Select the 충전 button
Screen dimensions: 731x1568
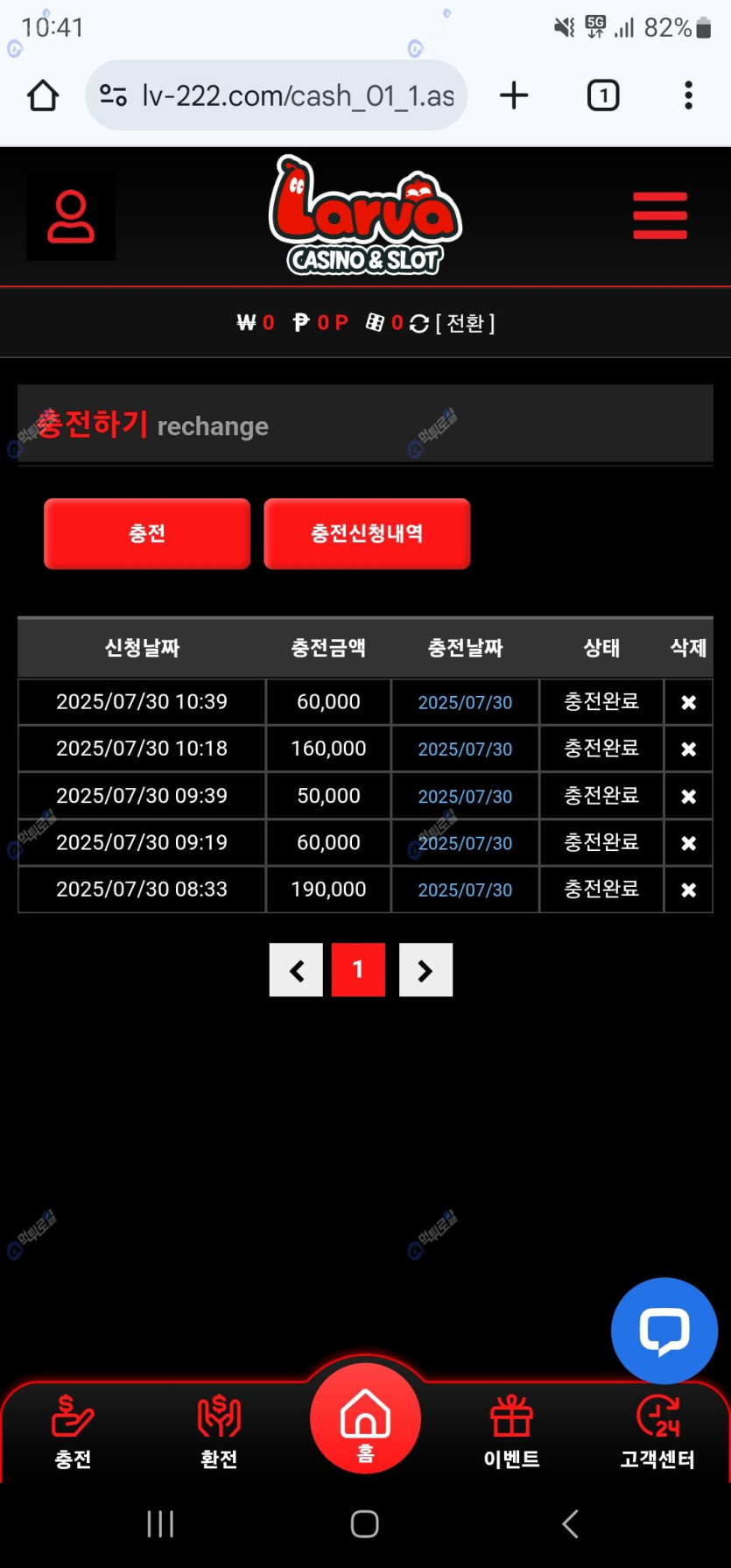147,533
